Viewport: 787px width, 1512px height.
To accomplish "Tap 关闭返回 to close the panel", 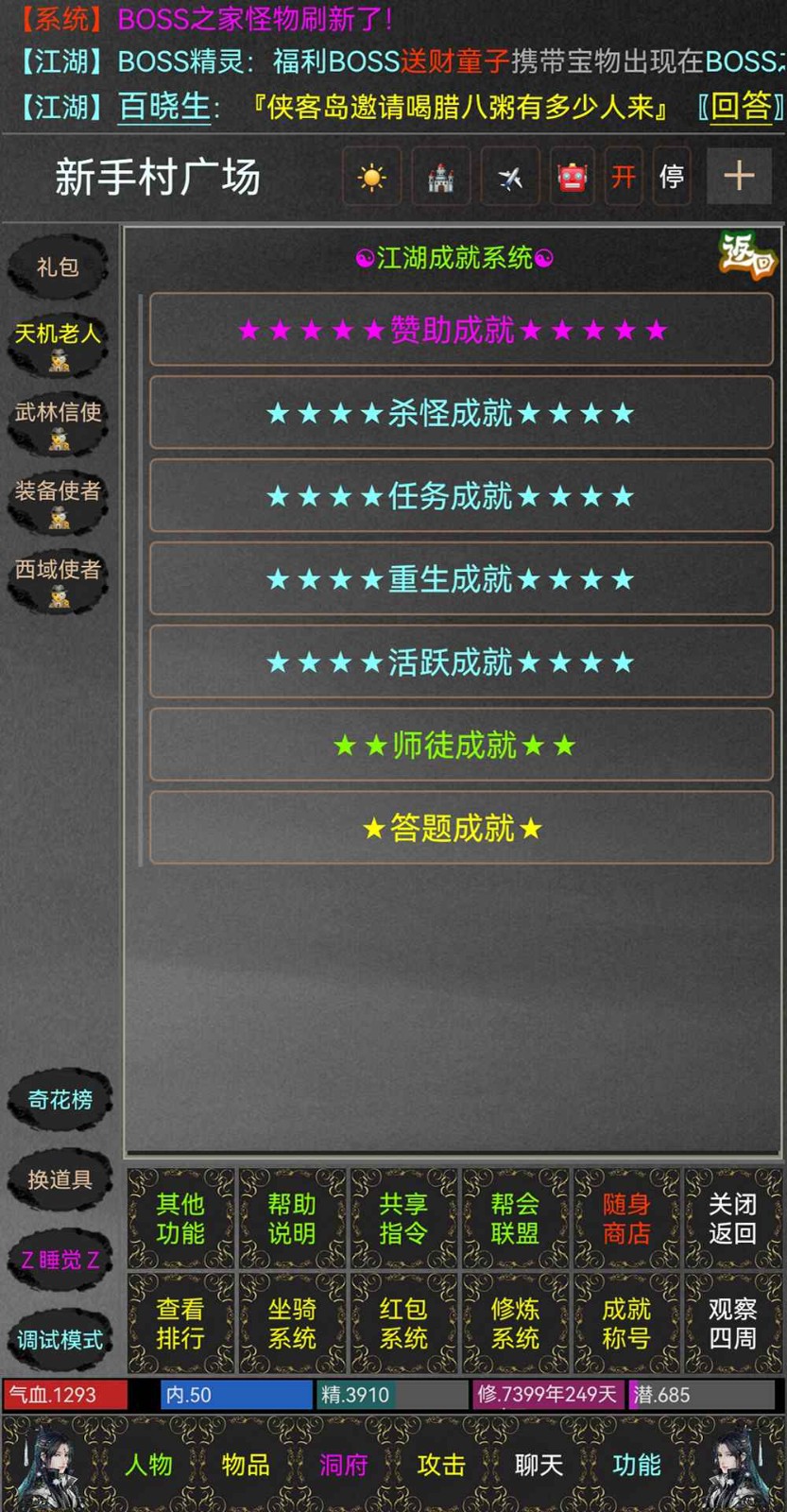I will pos(732,1218).
